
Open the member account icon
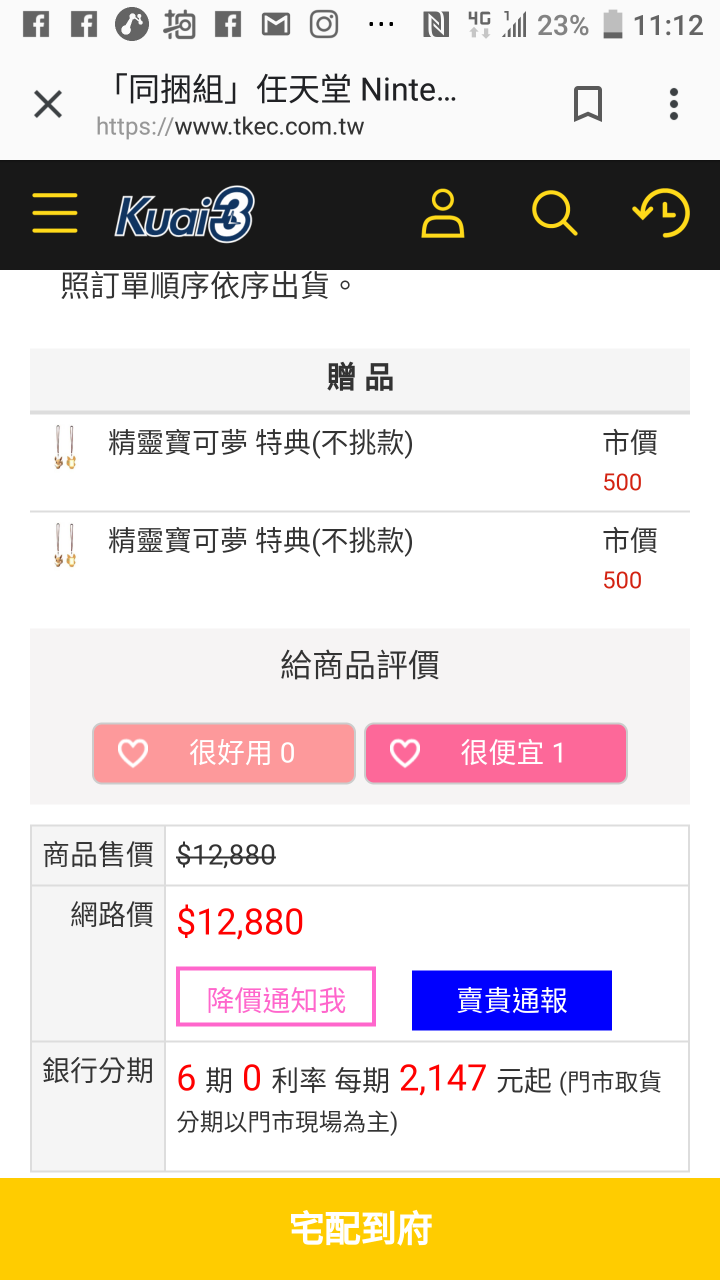442,213
